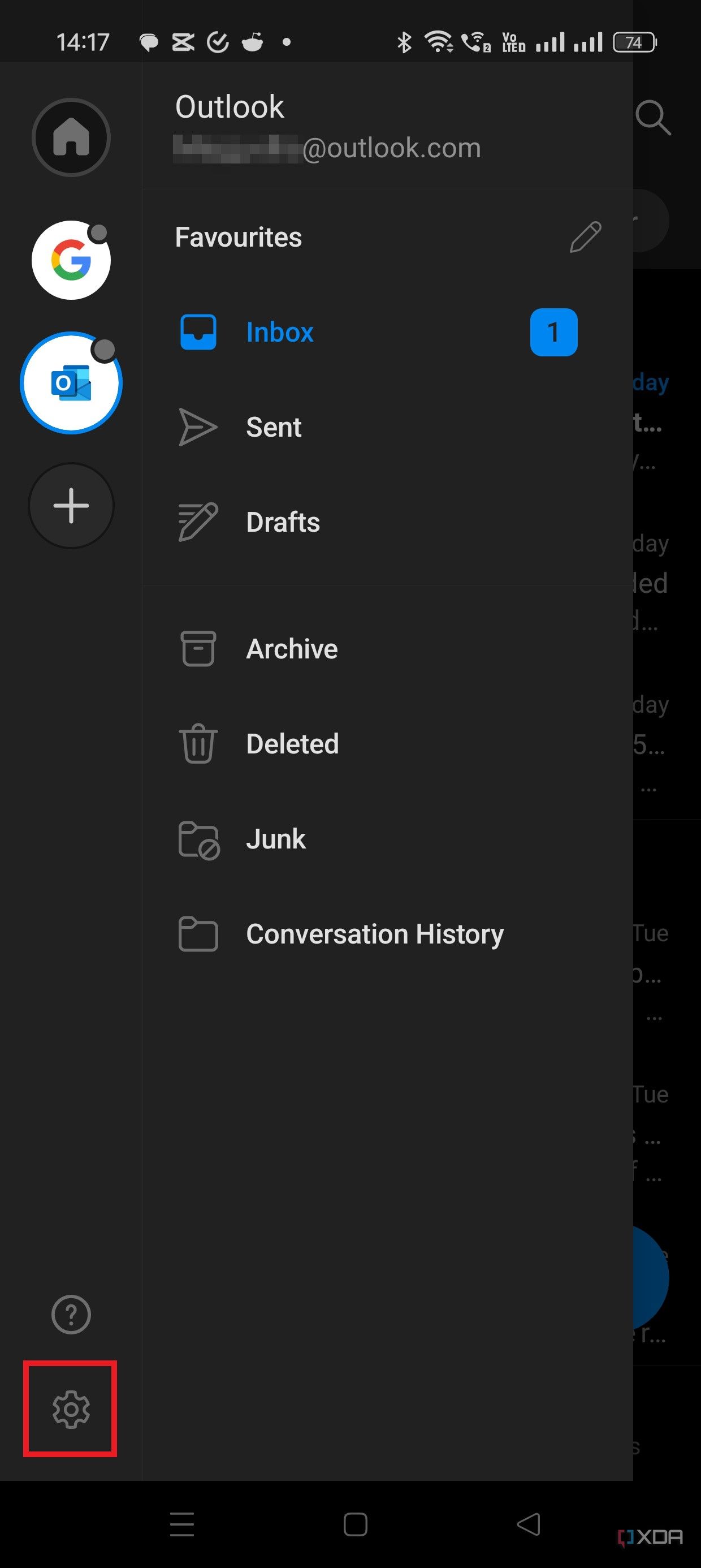Select the highlighted Inbox folder
The width and height of the screenshot is (701, 1568).
[279, 331]
